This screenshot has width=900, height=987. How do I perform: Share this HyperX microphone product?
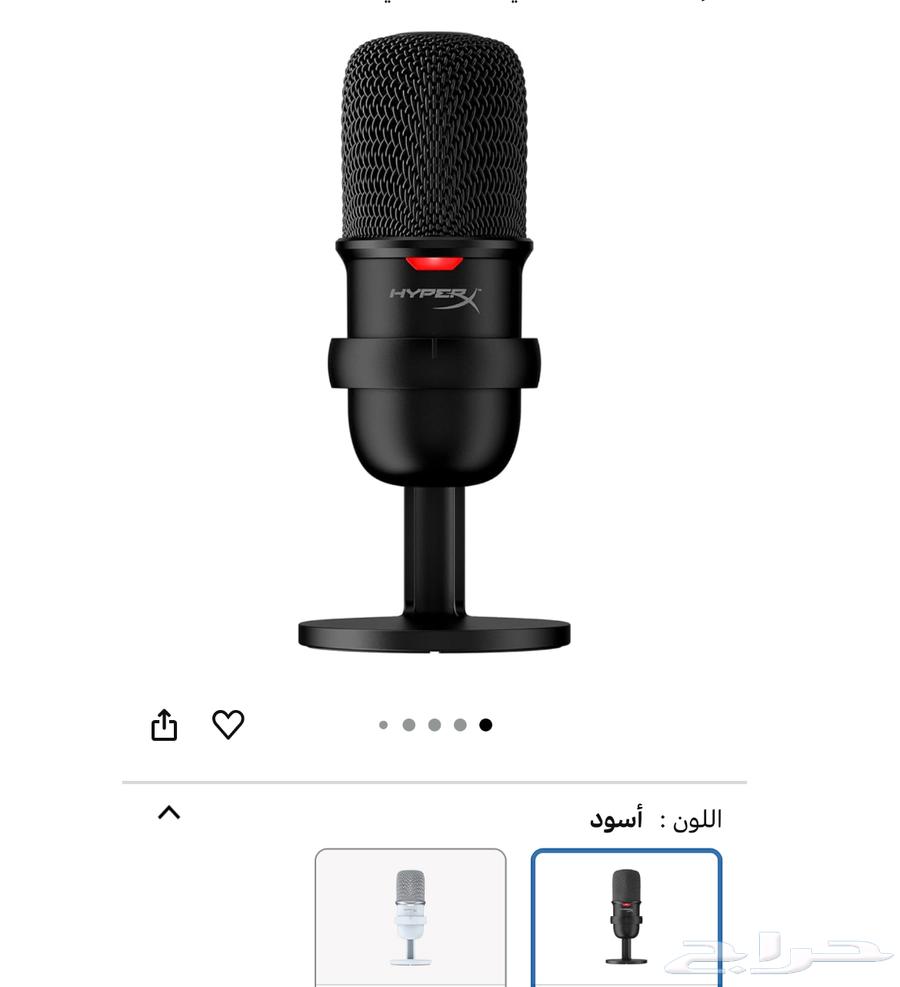[x=164, y=725]
